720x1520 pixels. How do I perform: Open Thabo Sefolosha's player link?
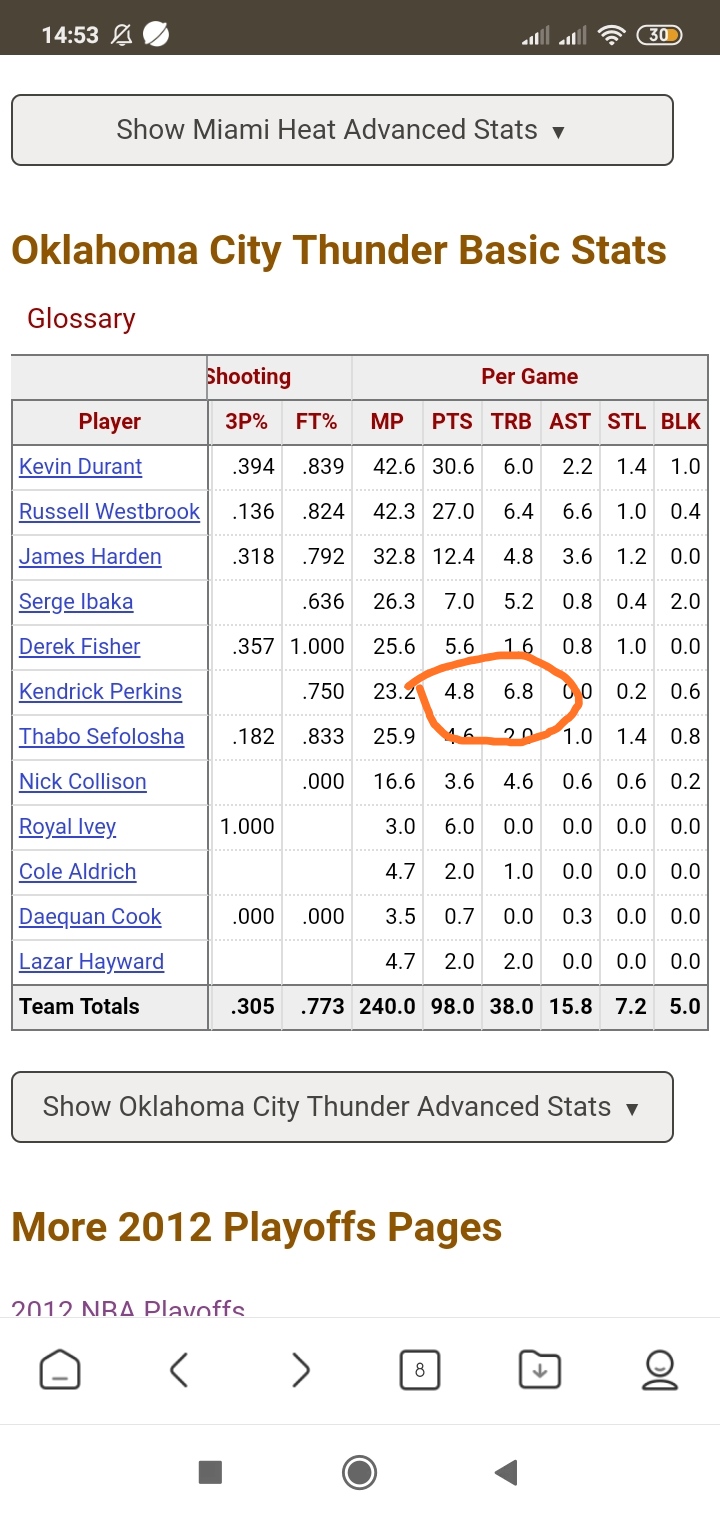click(102, 737)
